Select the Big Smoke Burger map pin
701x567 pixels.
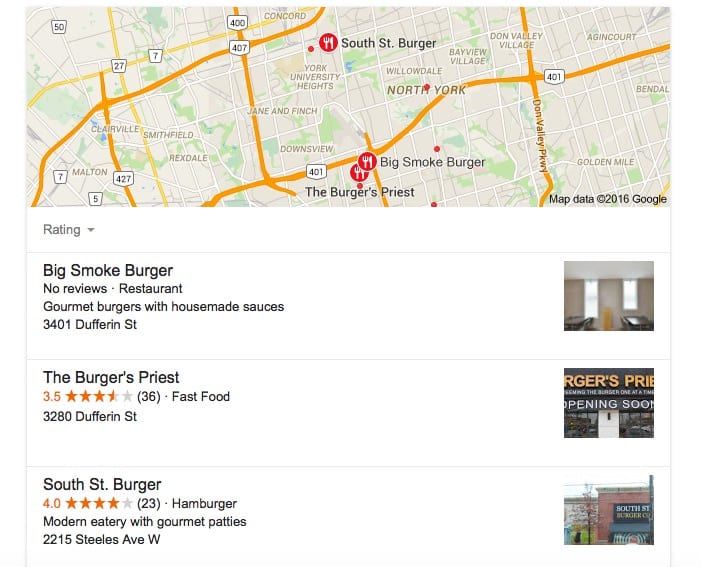pos(367,161)
